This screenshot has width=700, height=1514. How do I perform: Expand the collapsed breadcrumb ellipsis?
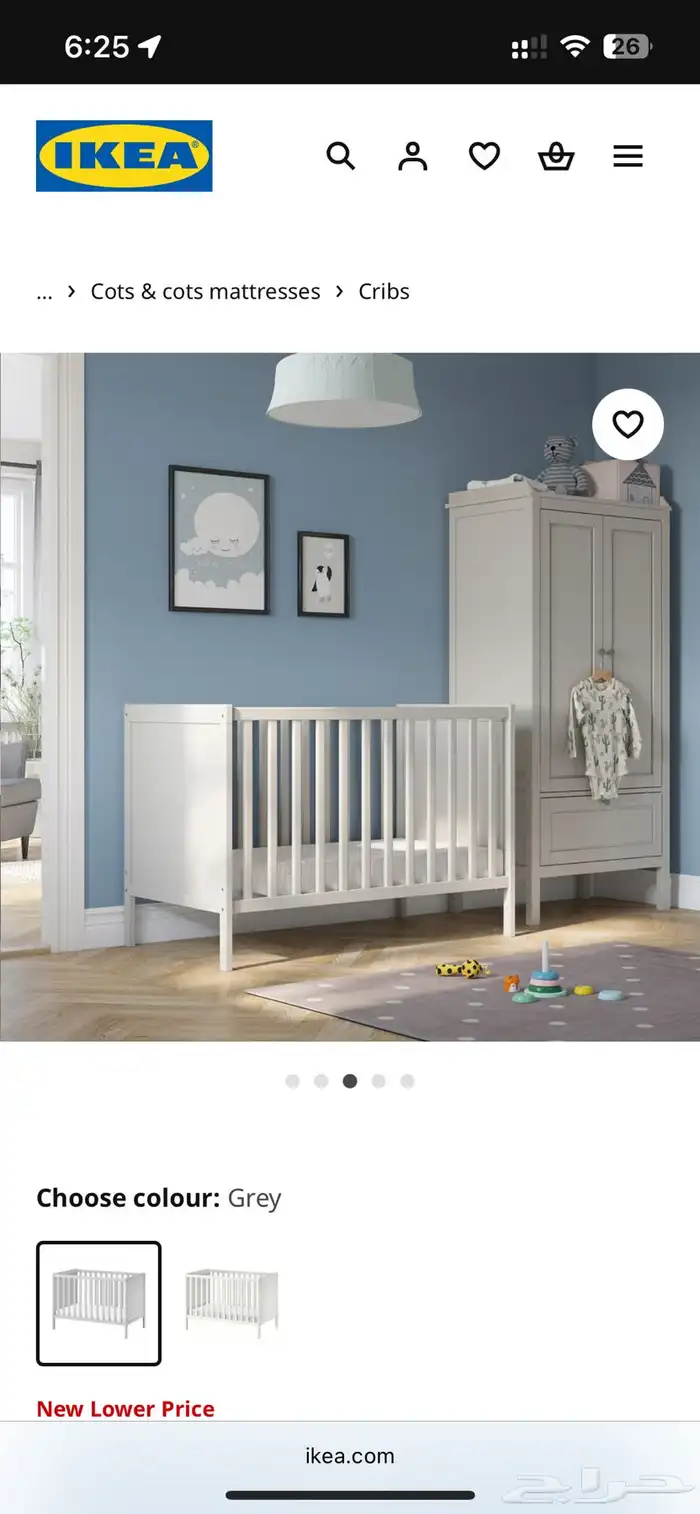(44, 291)
